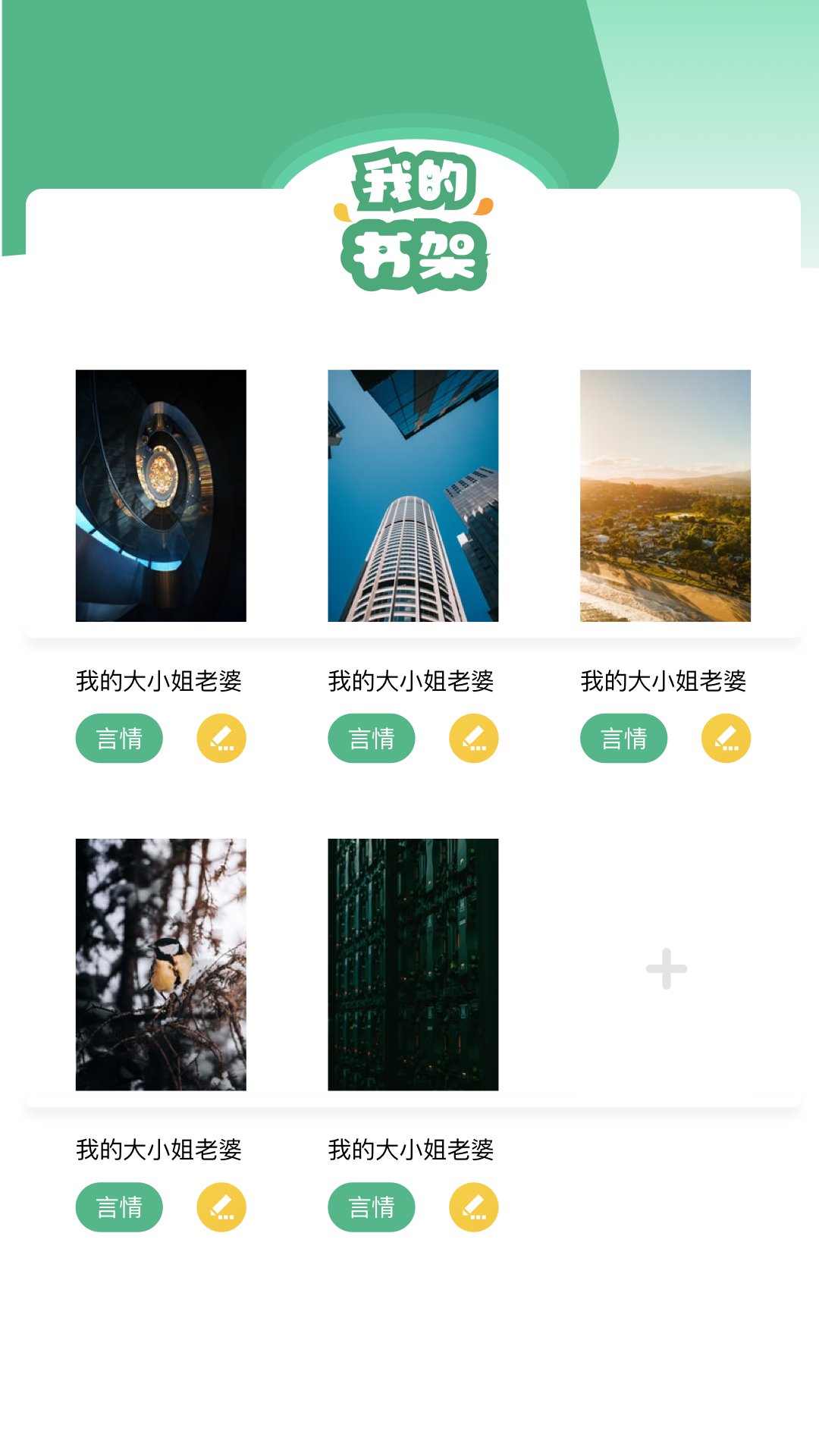Click the edit pencil icon under the server rack book

coord(473,1207)
